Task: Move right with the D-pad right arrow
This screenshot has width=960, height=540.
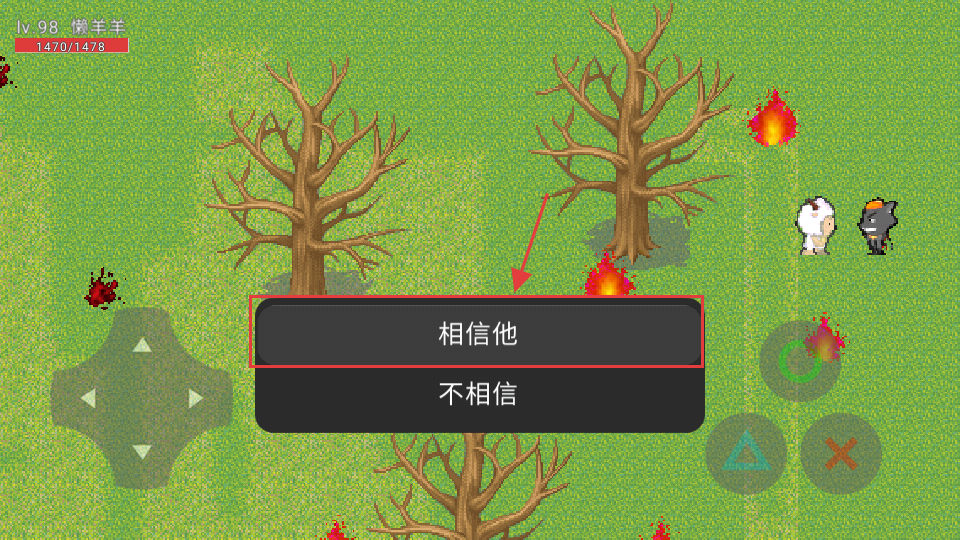Action: point(196,399)
